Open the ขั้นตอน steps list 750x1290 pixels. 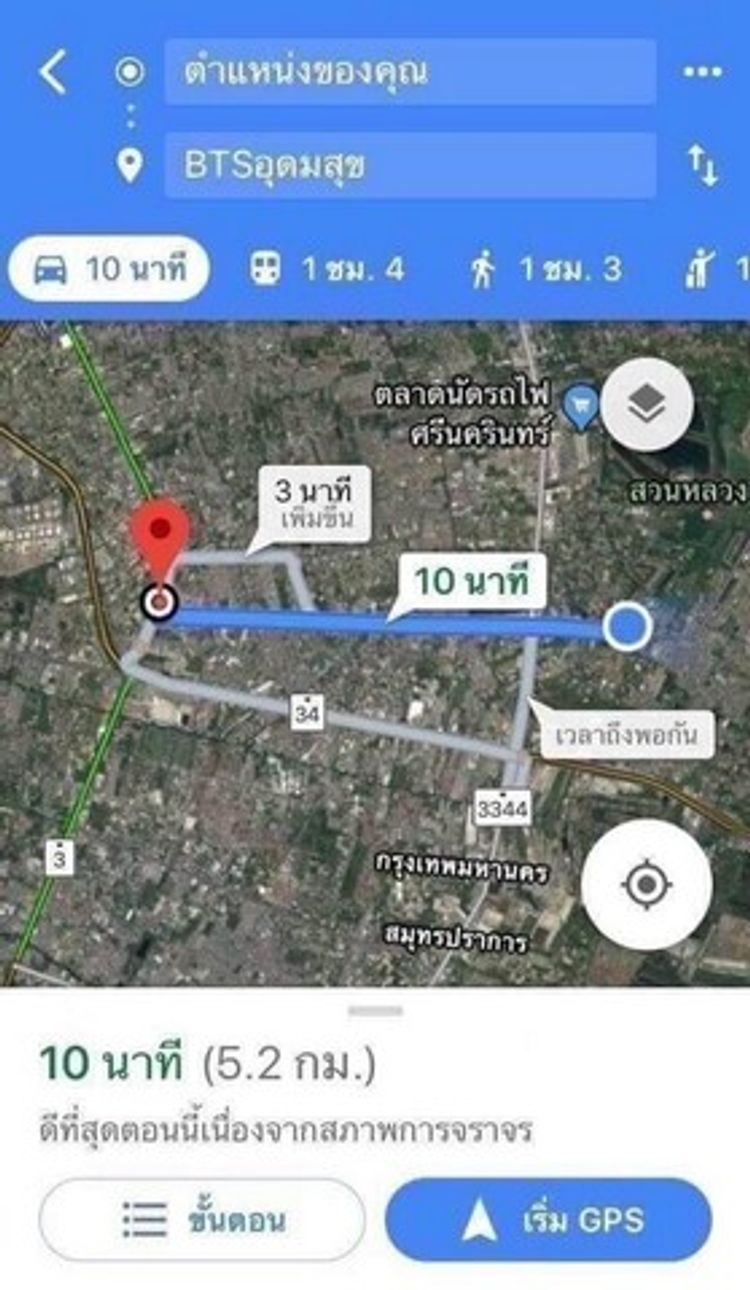click(x=203, y=1219)
